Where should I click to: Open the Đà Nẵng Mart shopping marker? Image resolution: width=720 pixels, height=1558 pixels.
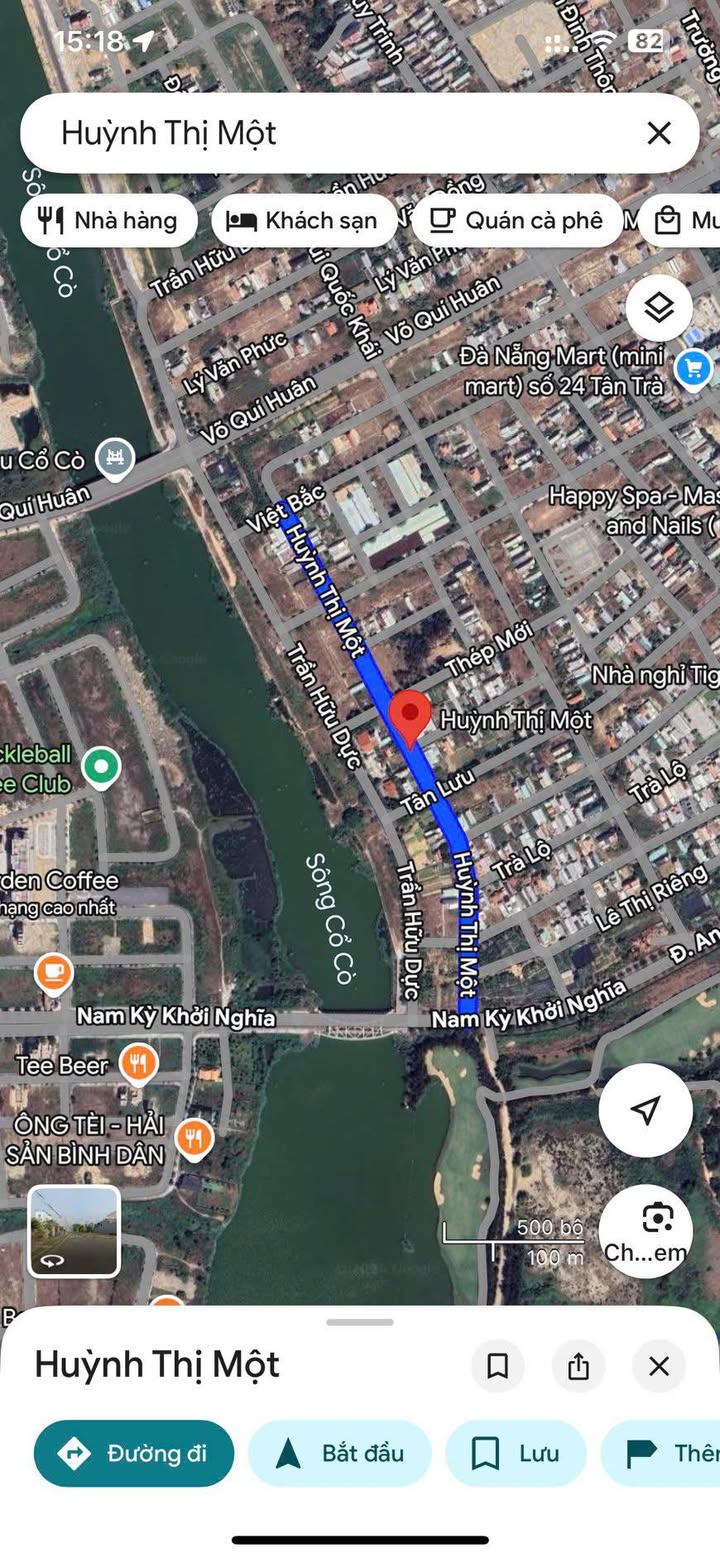692,369
